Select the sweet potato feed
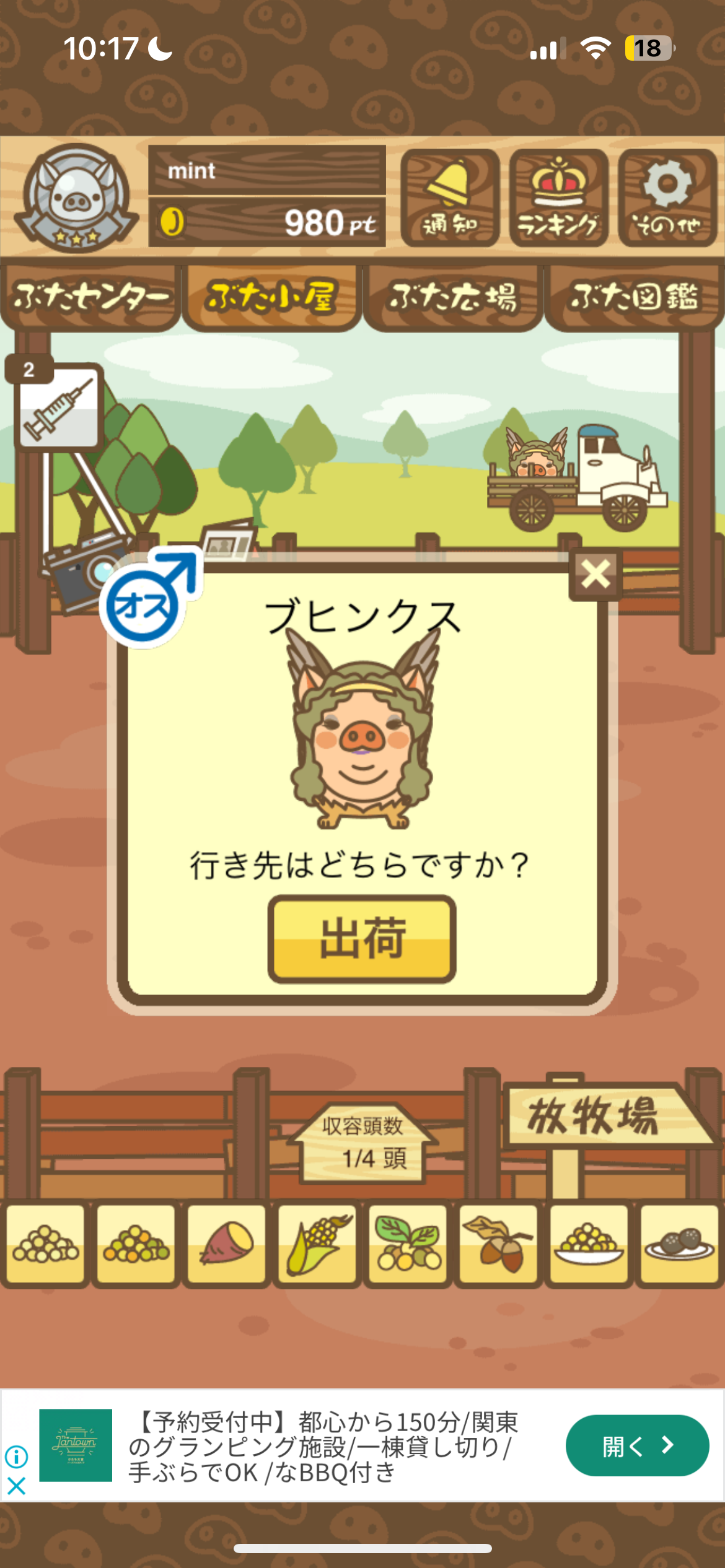The height and width of the screenshot is (1568, 725). click(227, 1243)
